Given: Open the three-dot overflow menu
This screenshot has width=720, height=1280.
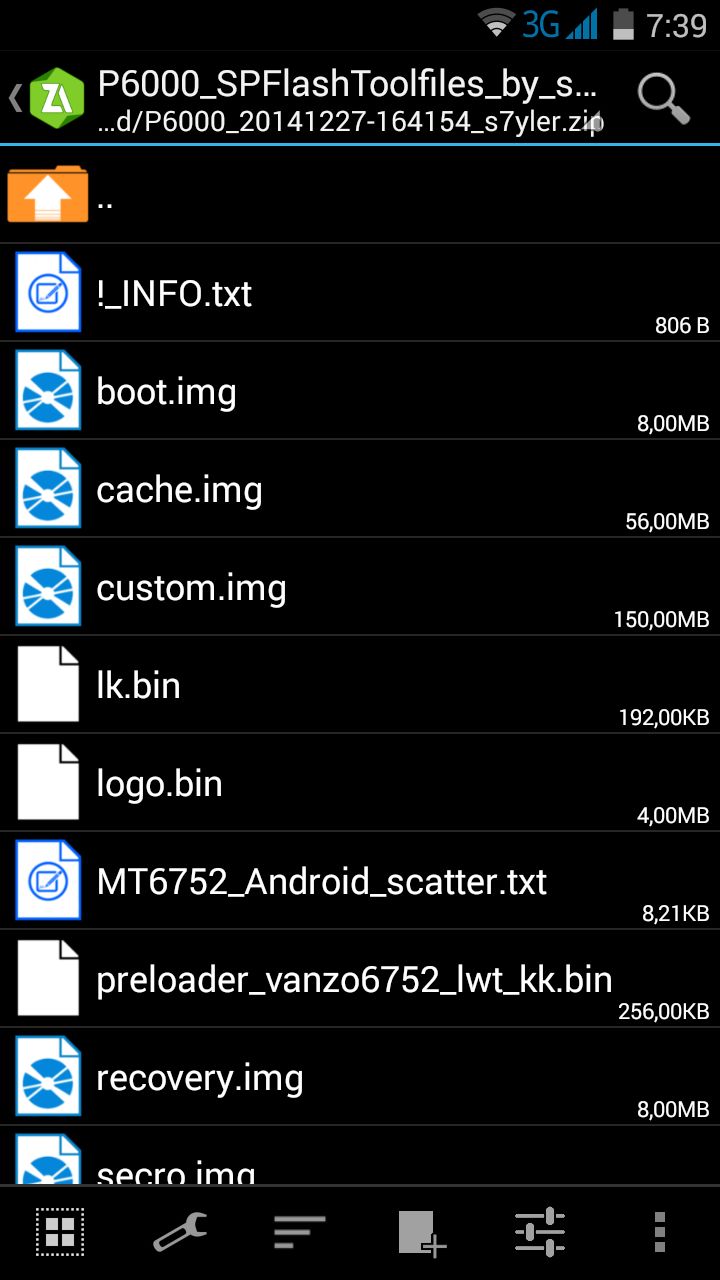Looking at the screenshot, I should [x=659, y=1232].
